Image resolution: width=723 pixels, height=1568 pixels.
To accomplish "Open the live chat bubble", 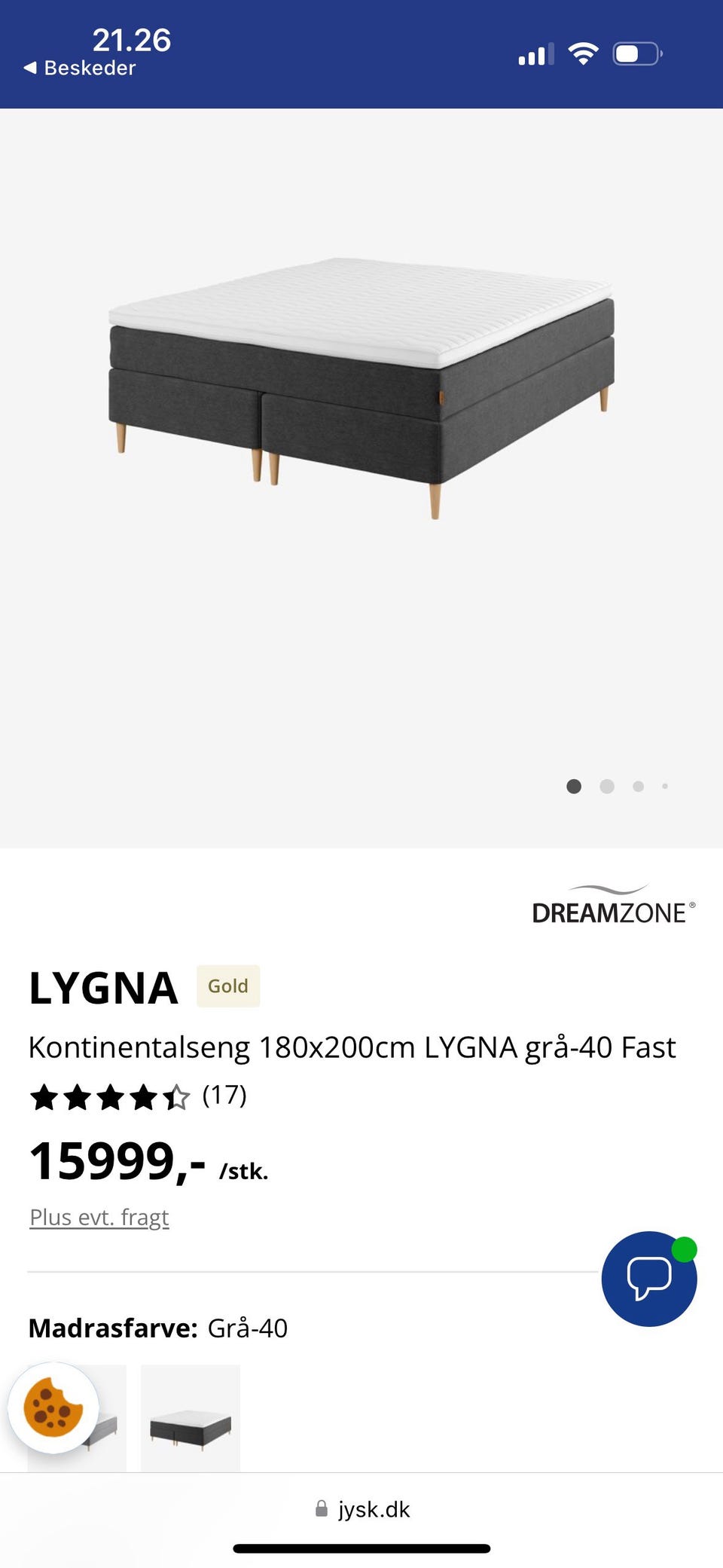I will coord(648,1279).
